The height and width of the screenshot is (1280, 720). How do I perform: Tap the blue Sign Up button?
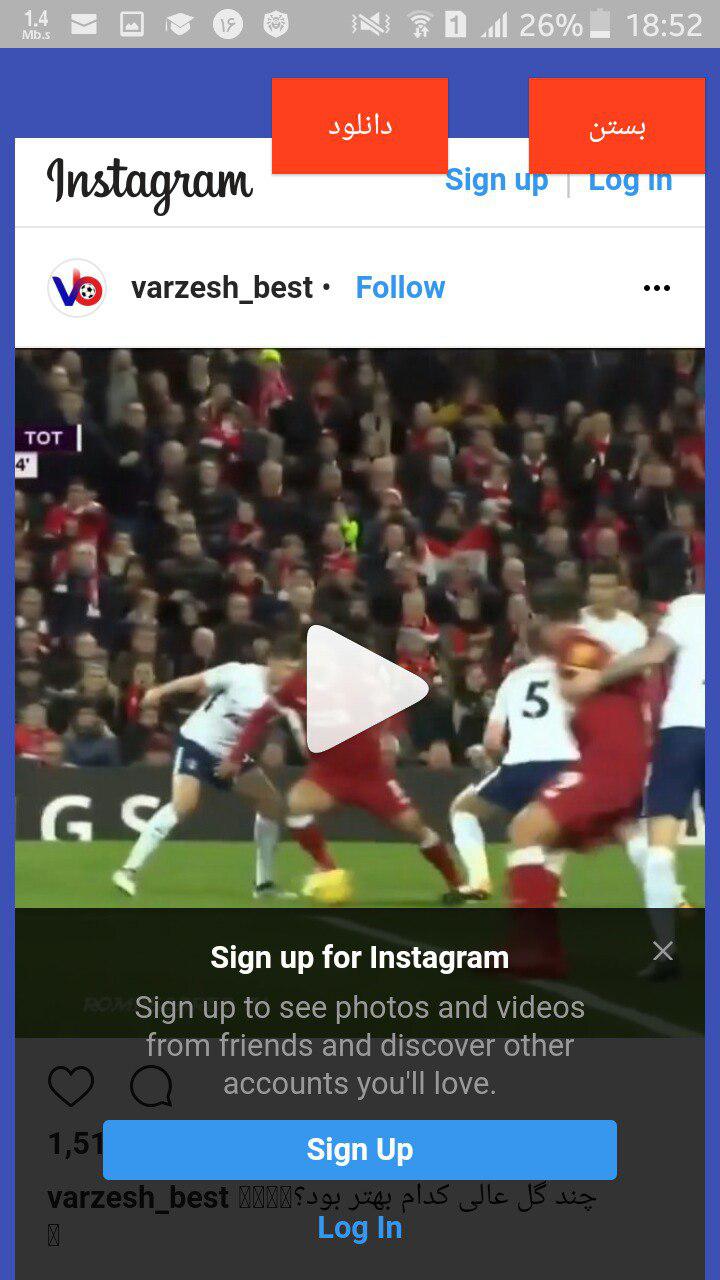pos(360,1150)
